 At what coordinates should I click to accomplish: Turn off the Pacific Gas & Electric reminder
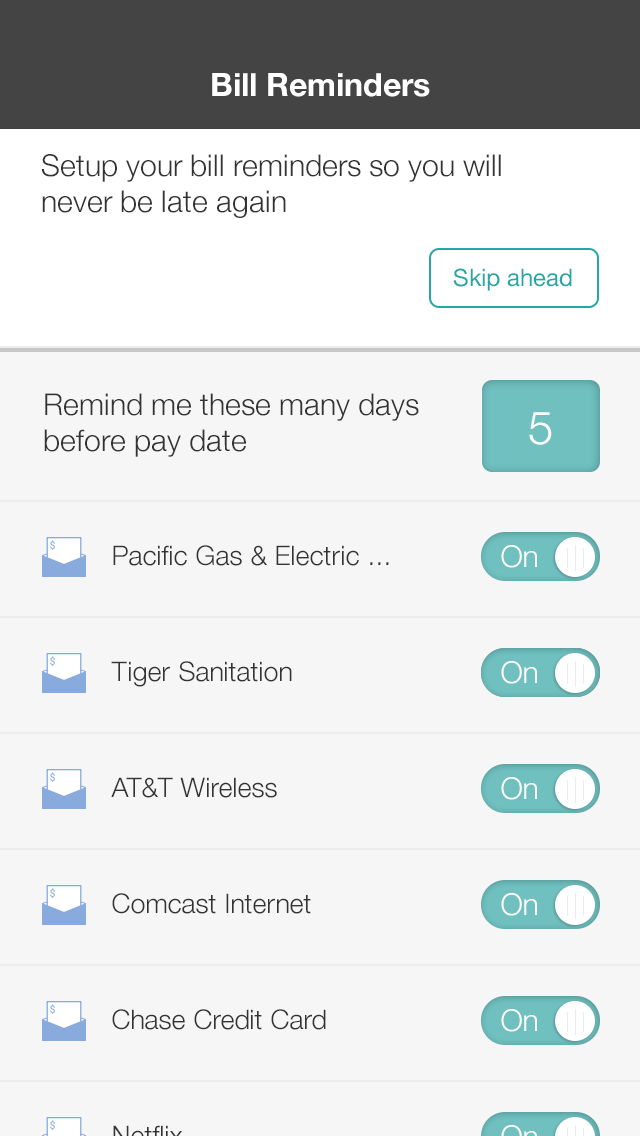click(x=540, y=556)
